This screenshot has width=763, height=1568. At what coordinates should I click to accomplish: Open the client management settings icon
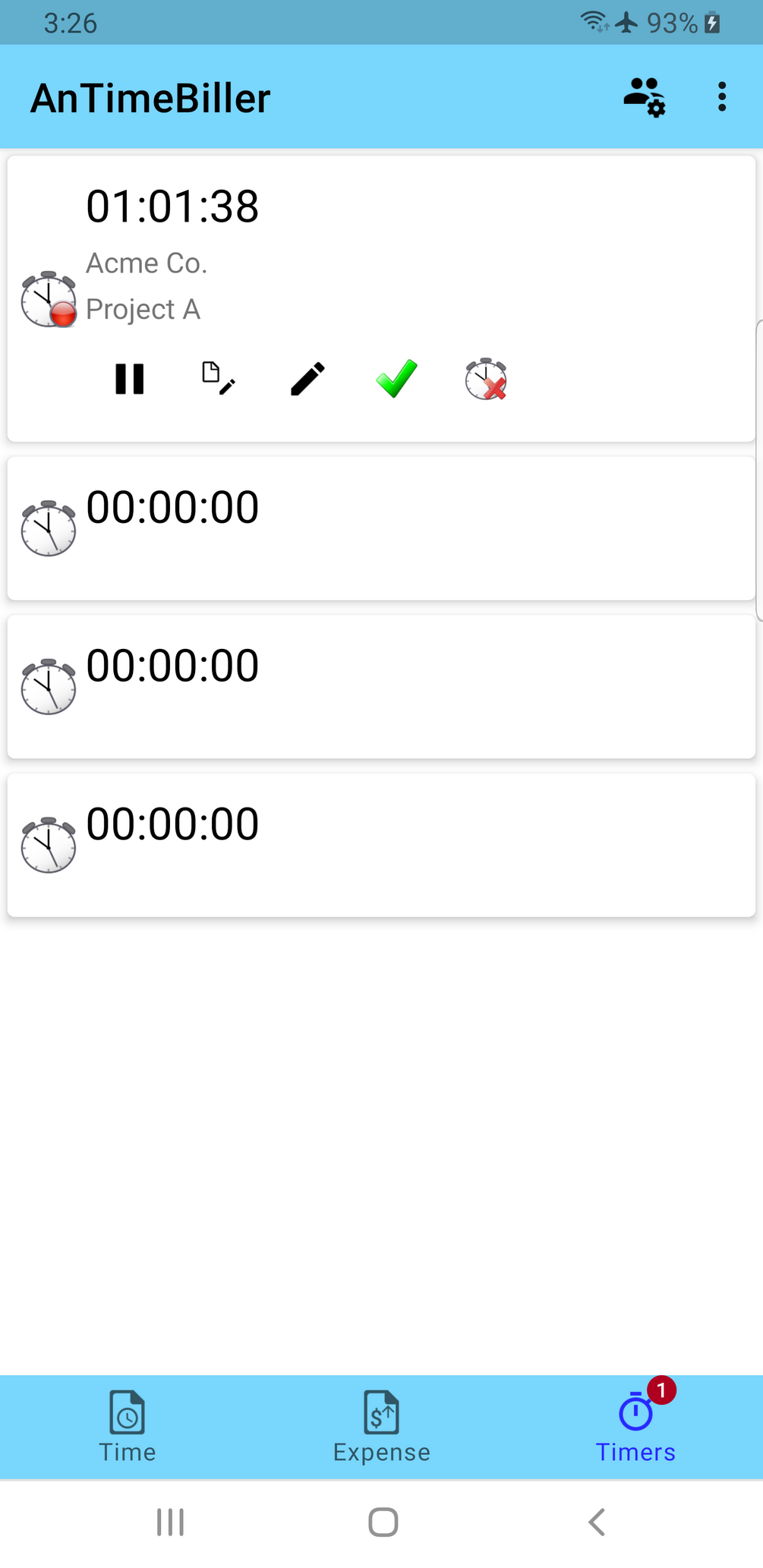point(645,97)
